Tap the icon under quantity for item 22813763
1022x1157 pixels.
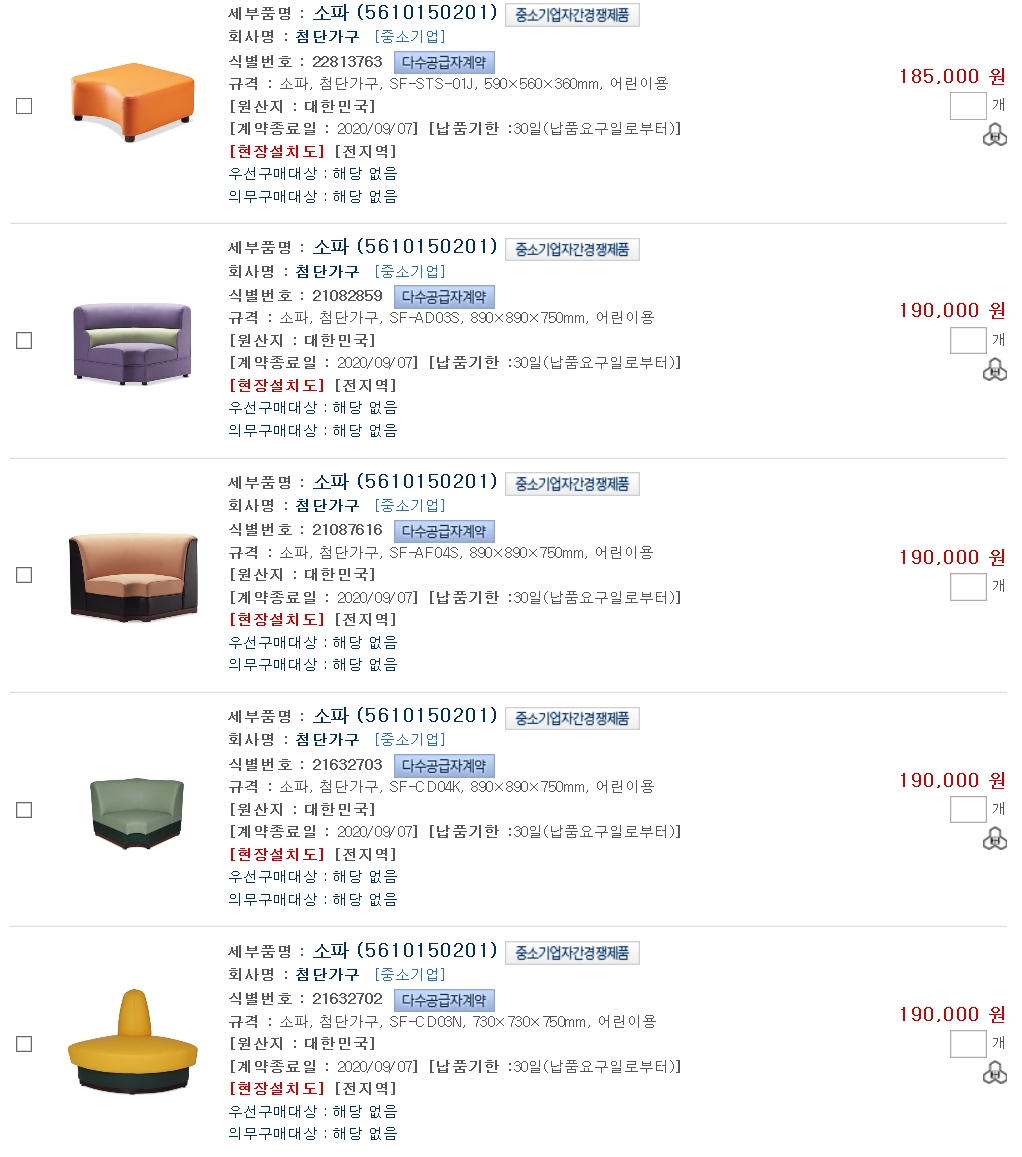click(994, 136)
